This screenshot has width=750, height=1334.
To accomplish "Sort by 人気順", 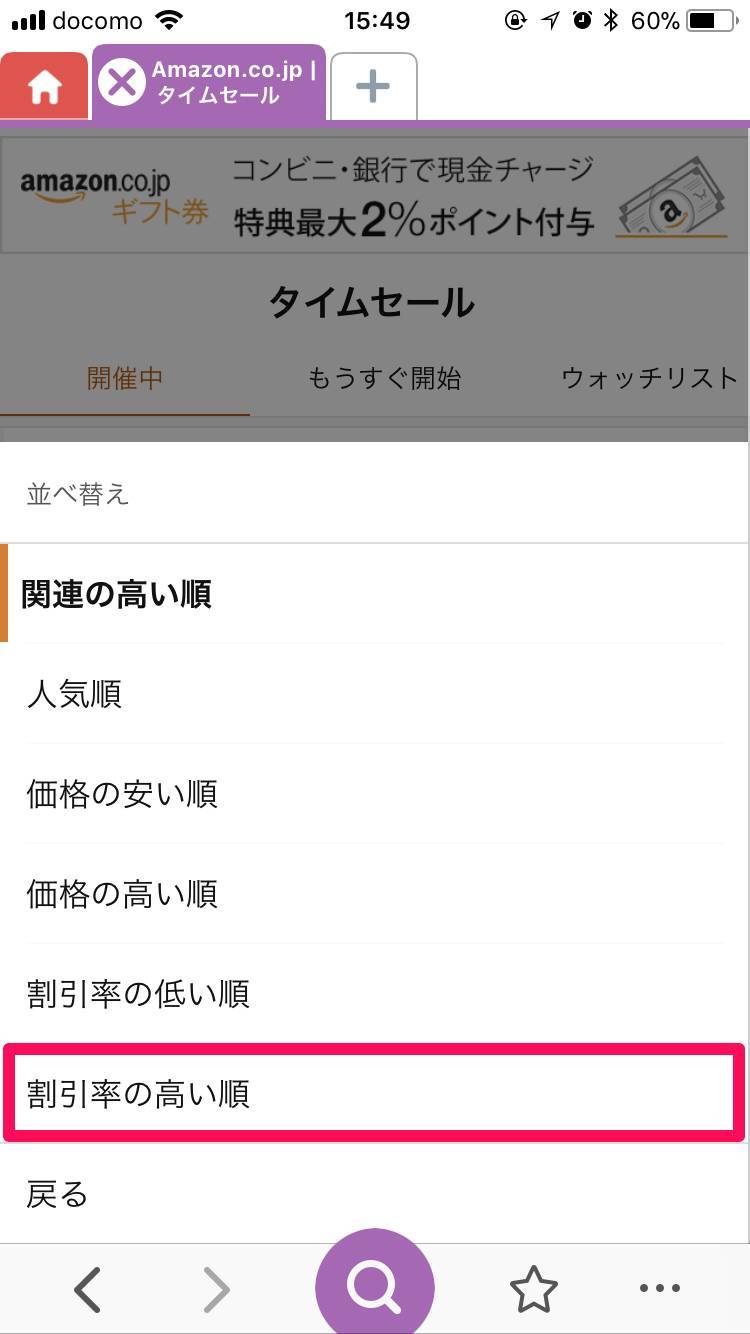I will point(375,693).
